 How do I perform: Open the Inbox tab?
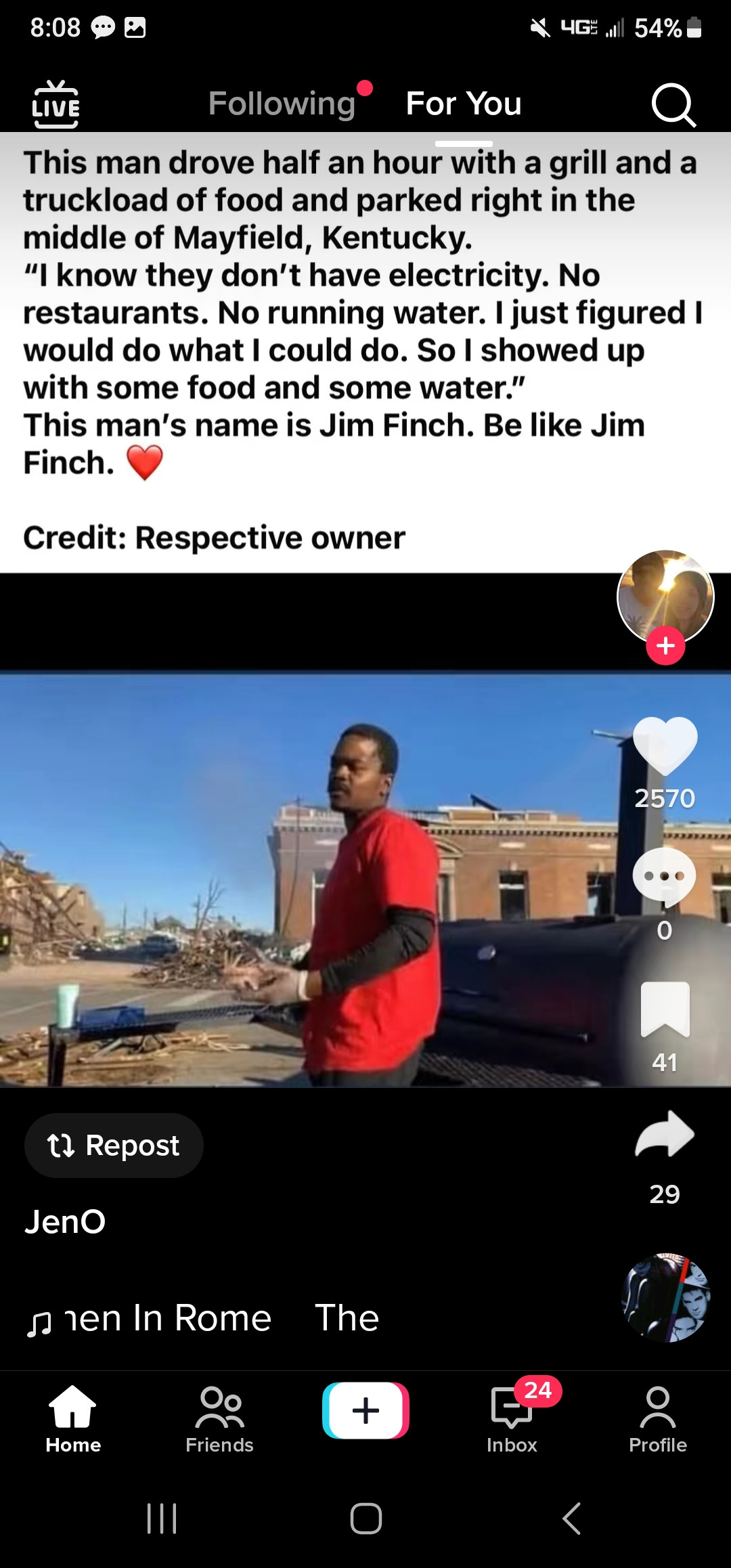[512, 1419]
